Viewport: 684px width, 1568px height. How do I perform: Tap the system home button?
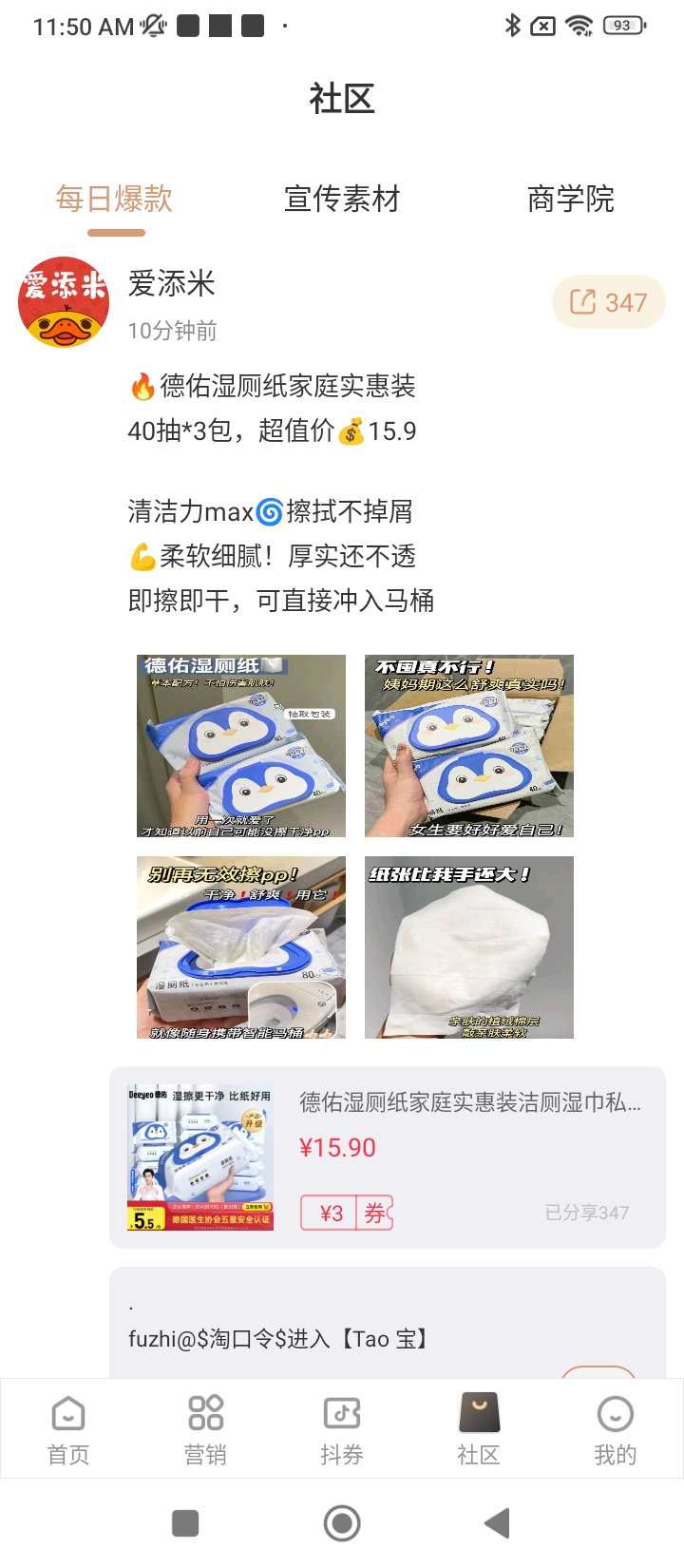(x=342, y=1523)
